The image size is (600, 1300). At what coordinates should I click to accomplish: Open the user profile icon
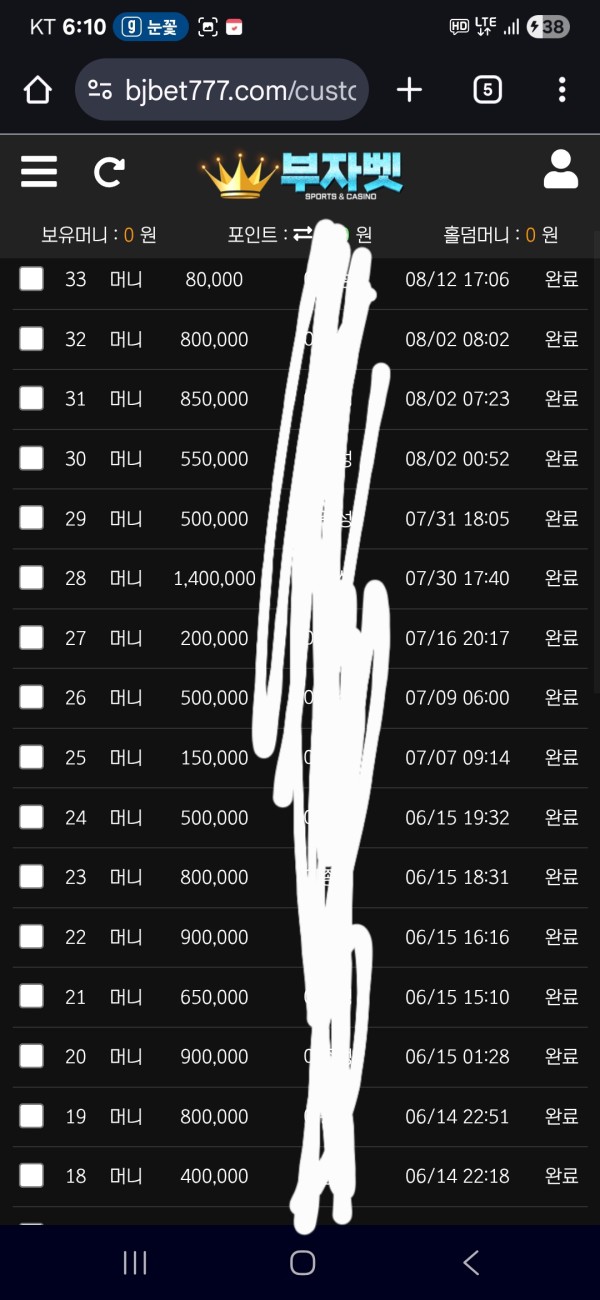[x=561, y=170]
